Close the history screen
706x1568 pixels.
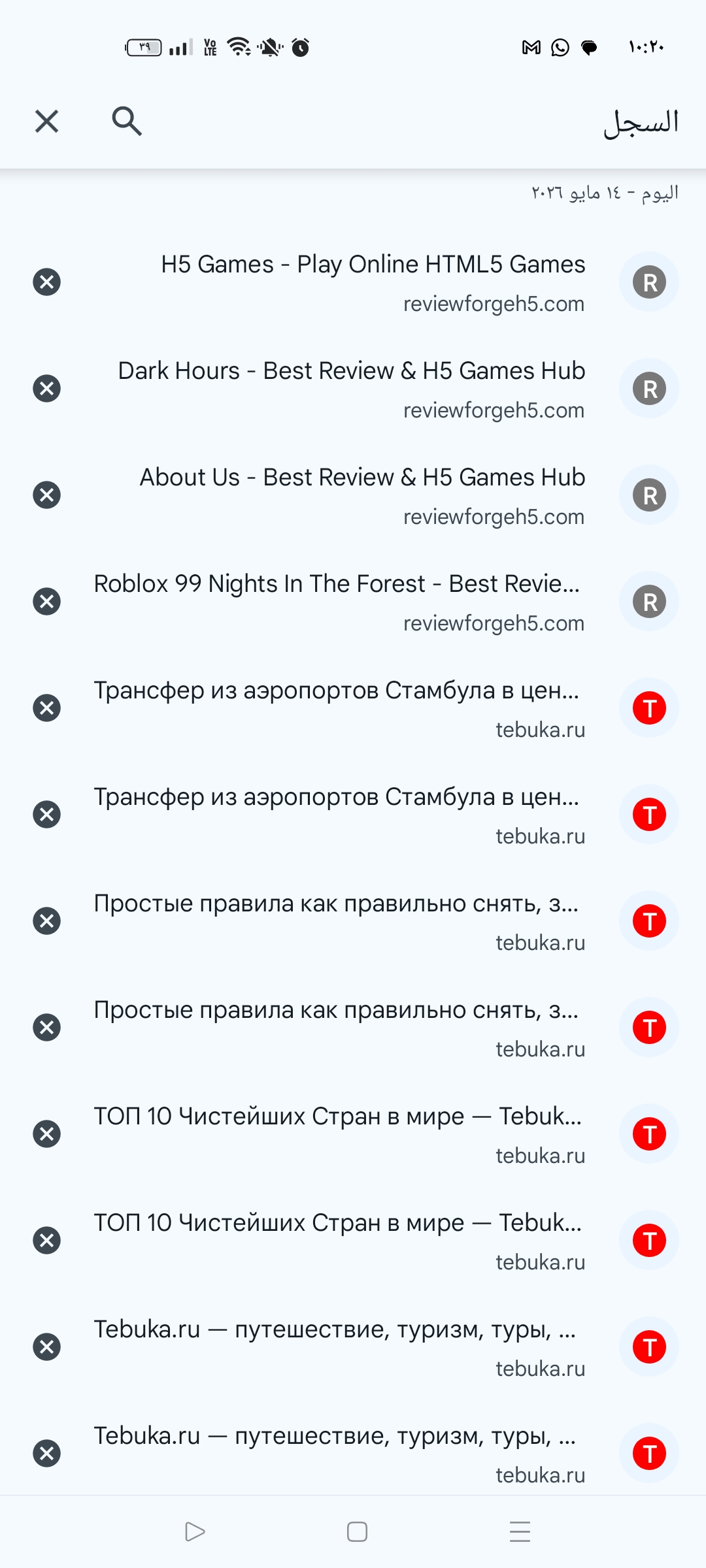click(x=46, y=122)
